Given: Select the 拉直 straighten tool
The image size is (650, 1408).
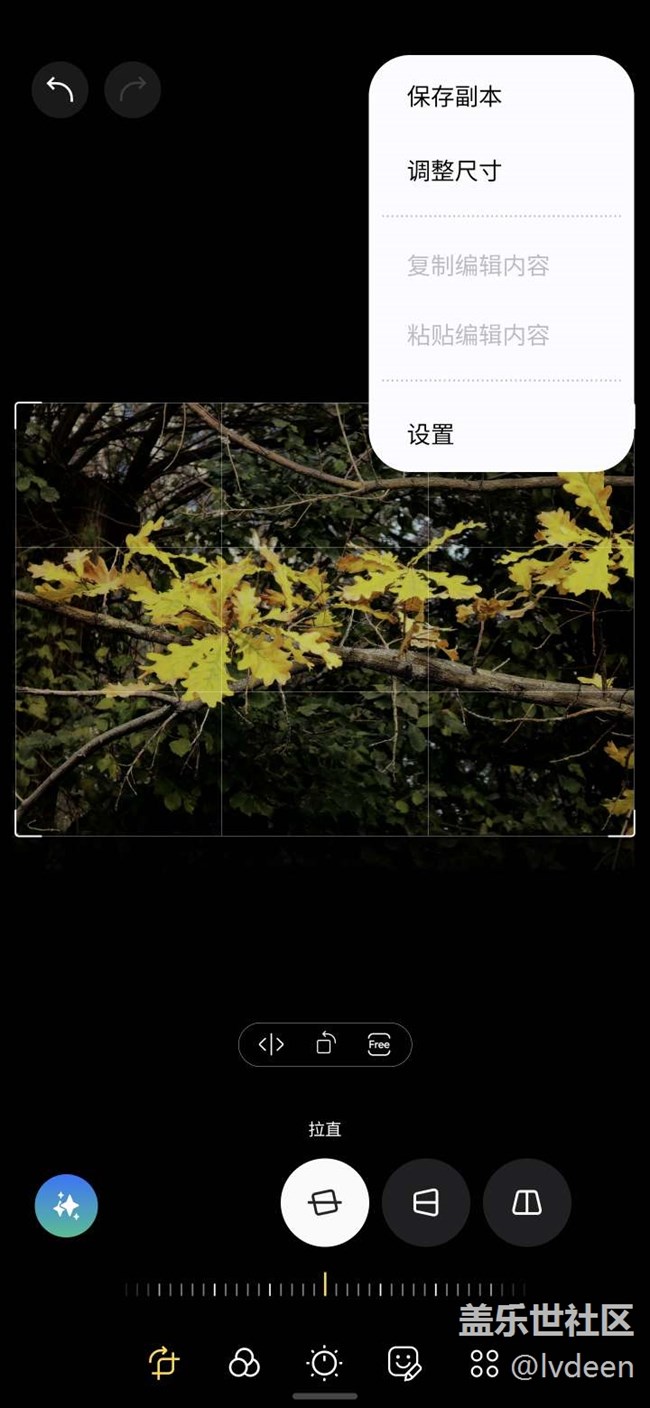Looking at the screenshot, I should [324, 1203].
